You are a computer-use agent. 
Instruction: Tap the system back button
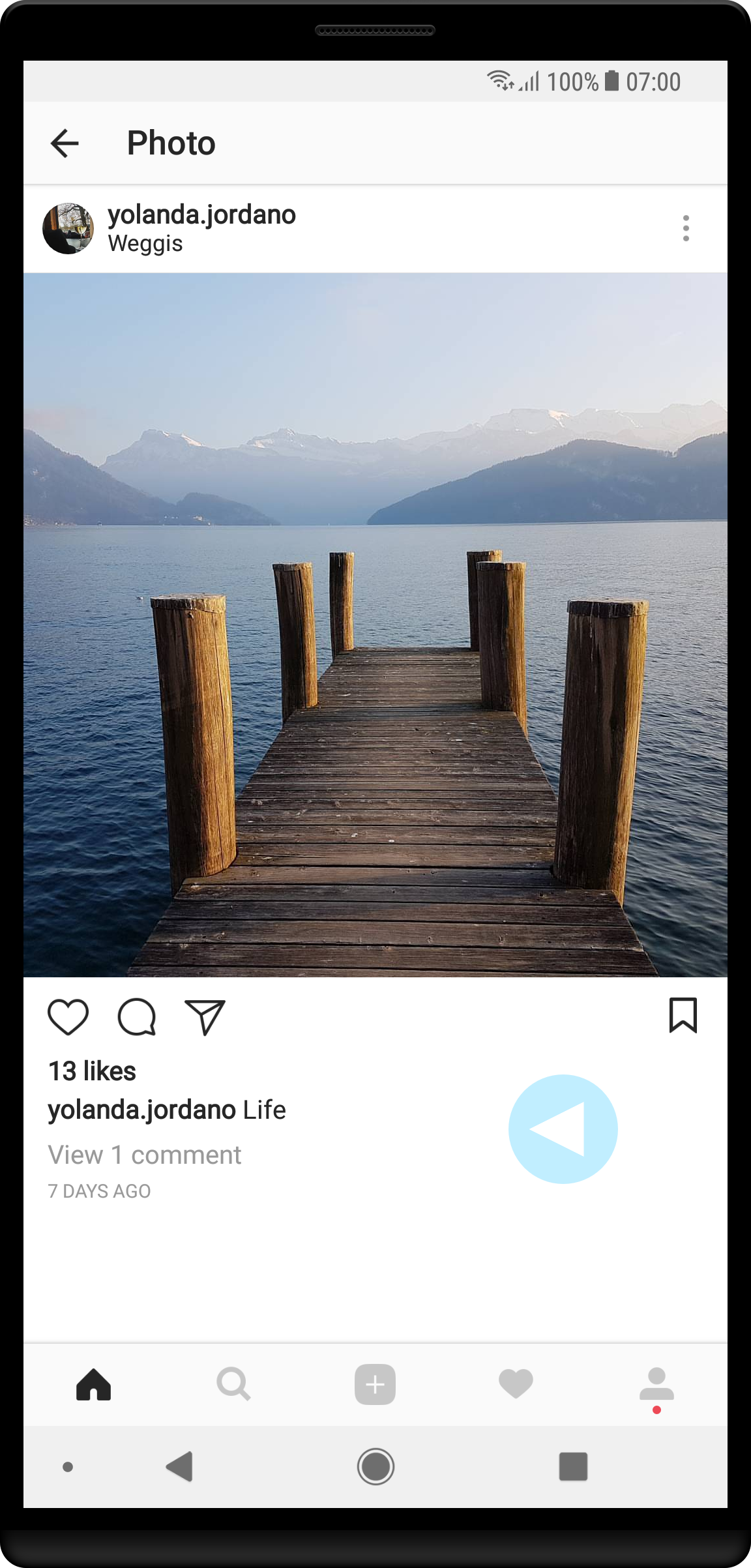coord(179,1466)
